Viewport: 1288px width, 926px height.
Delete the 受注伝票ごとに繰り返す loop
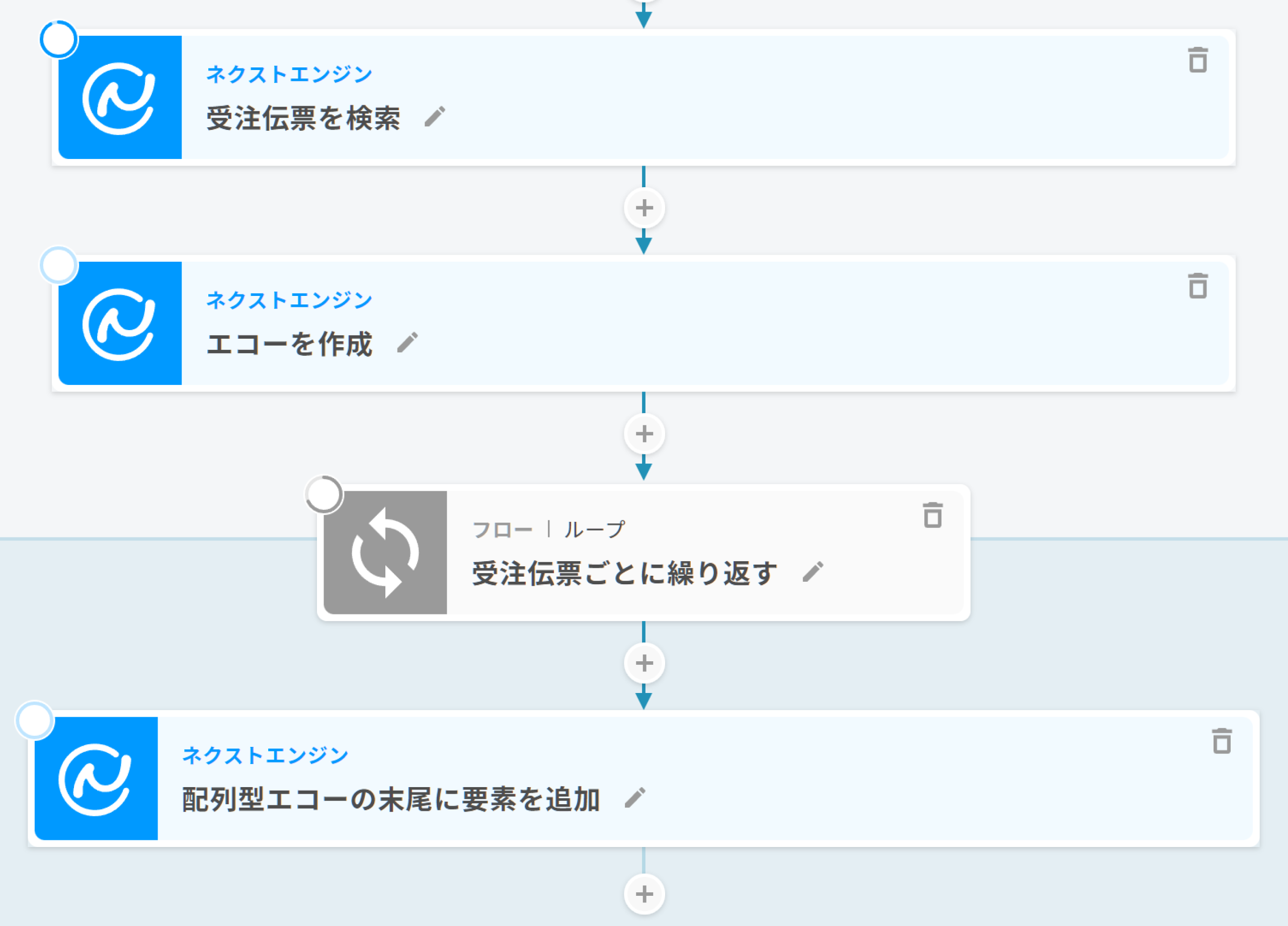tap(932, 515)
